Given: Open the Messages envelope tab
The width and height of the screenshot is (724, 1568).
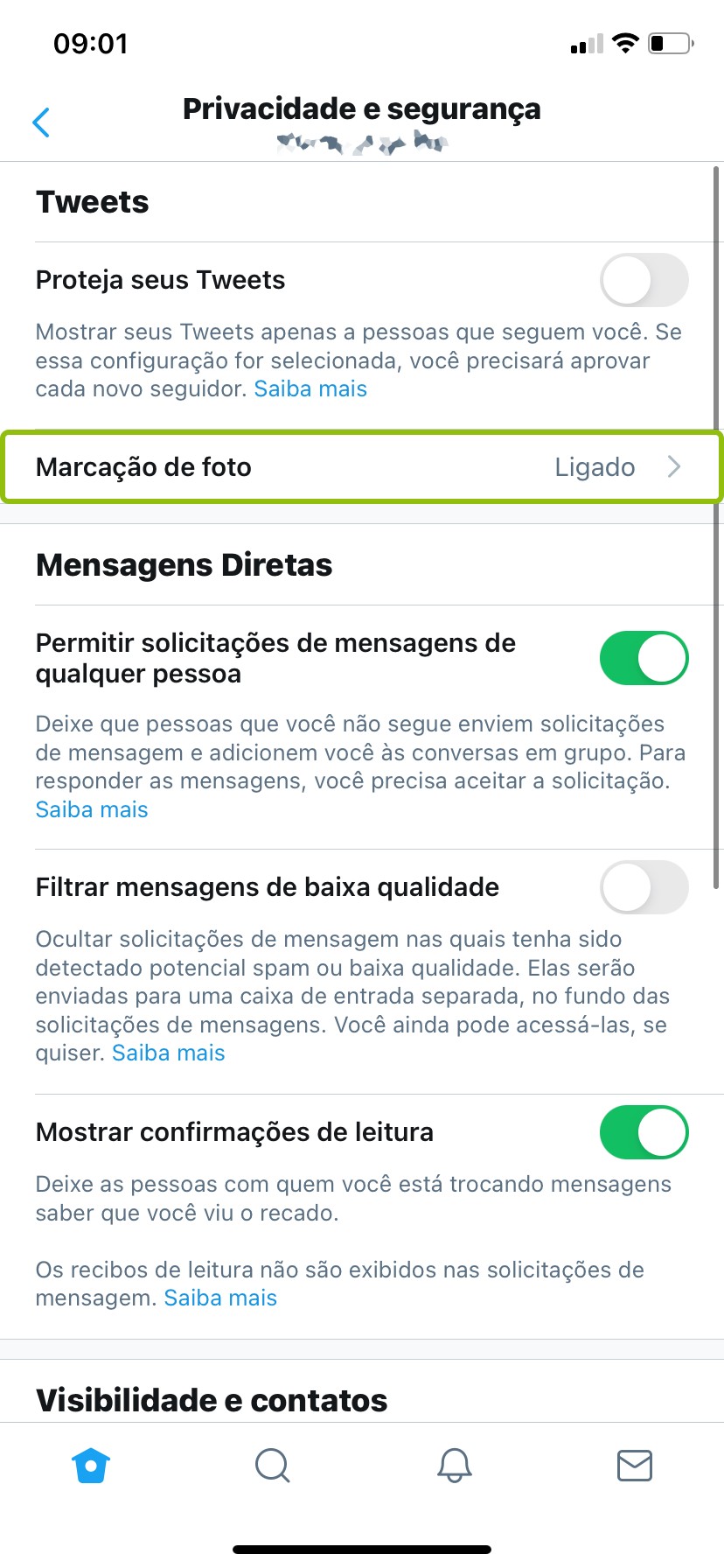Looking at the screenshot, I should 635,1466.
